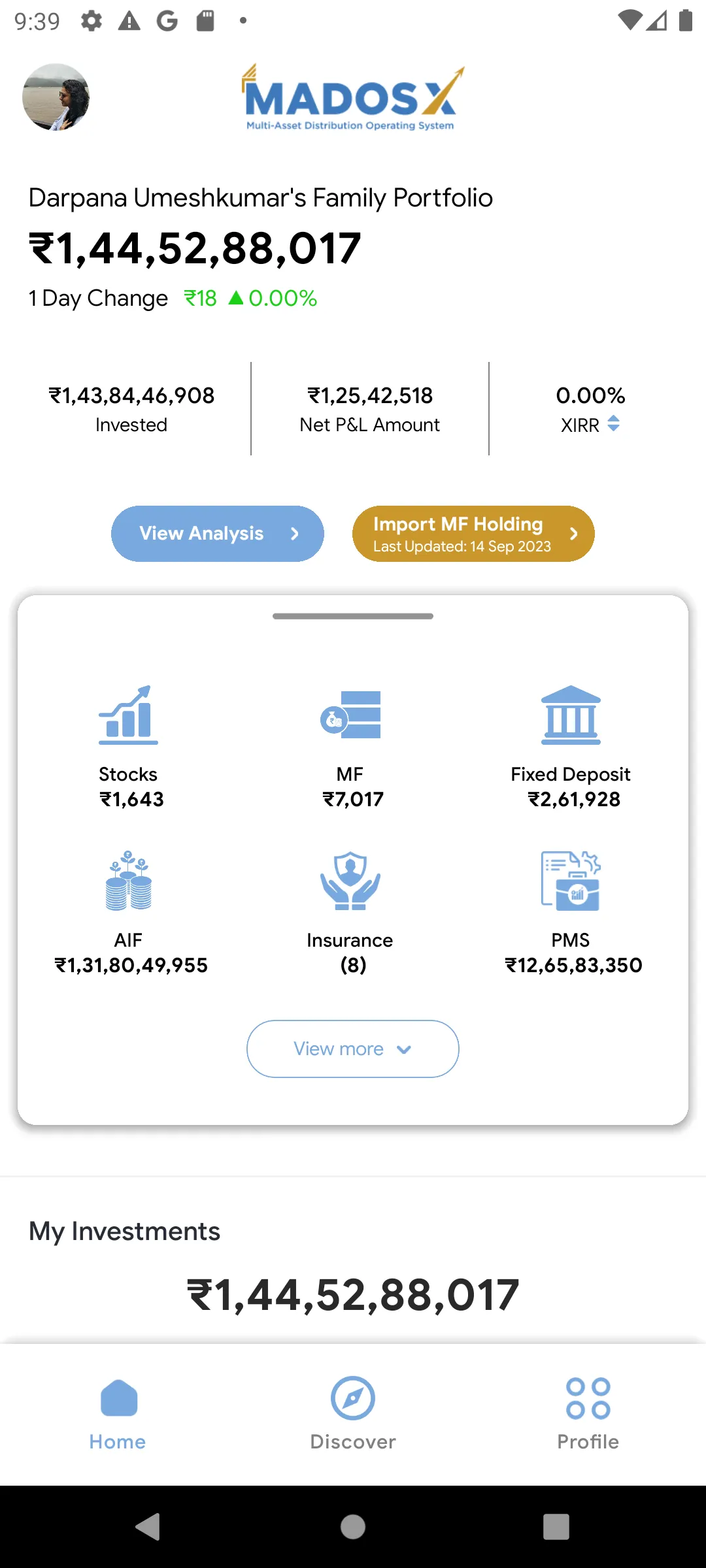Open the MADOS X logo

tap(350, 97)
